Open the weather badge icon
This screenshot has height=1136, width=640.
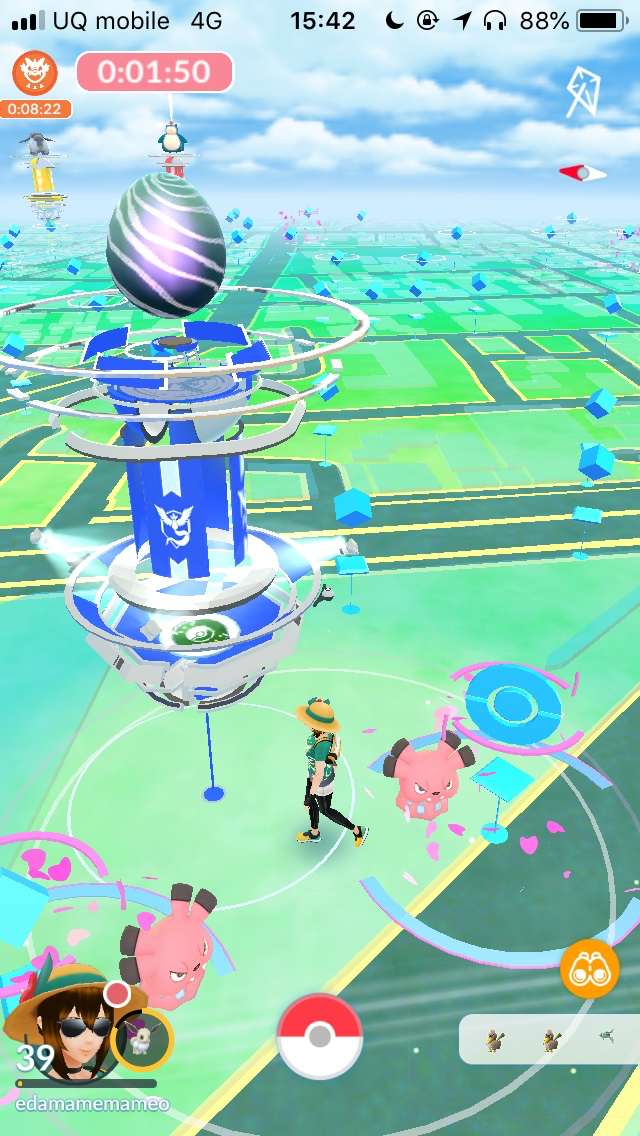[581, 92]
